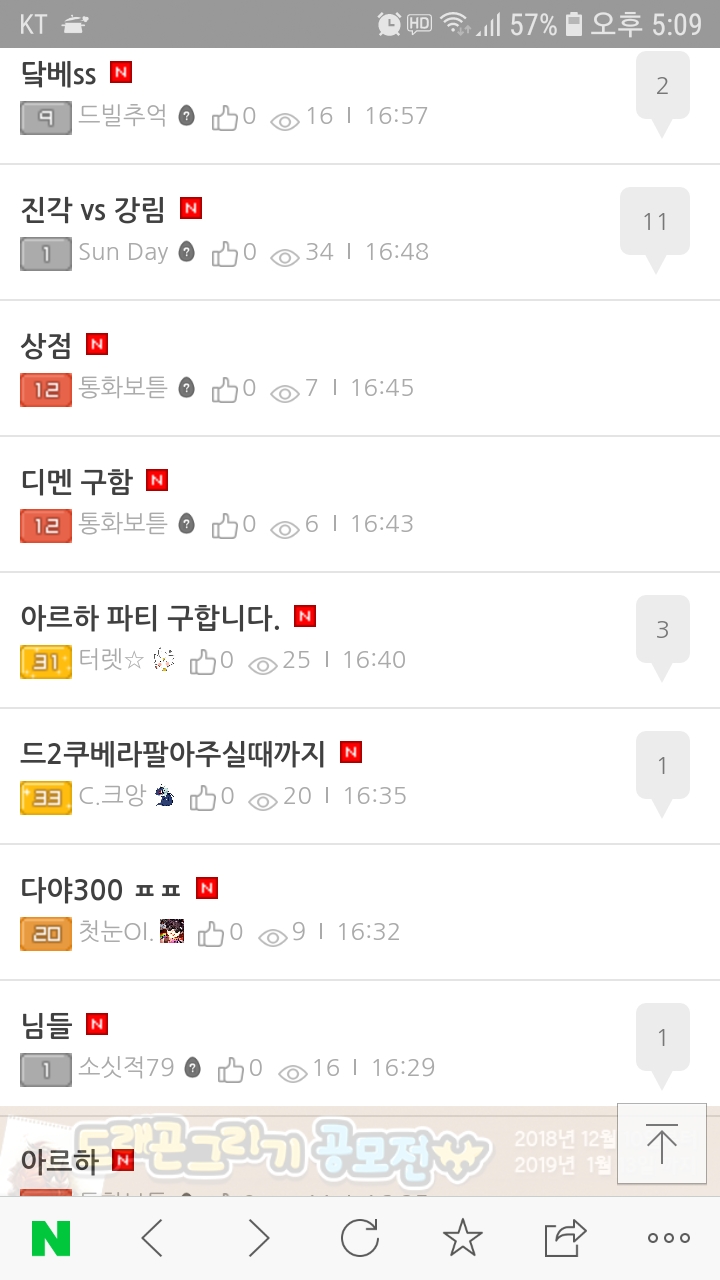This screenshot has height=1280, width=720.
Task: Bookmark this page with the star
Action: tap(463, 1239)
